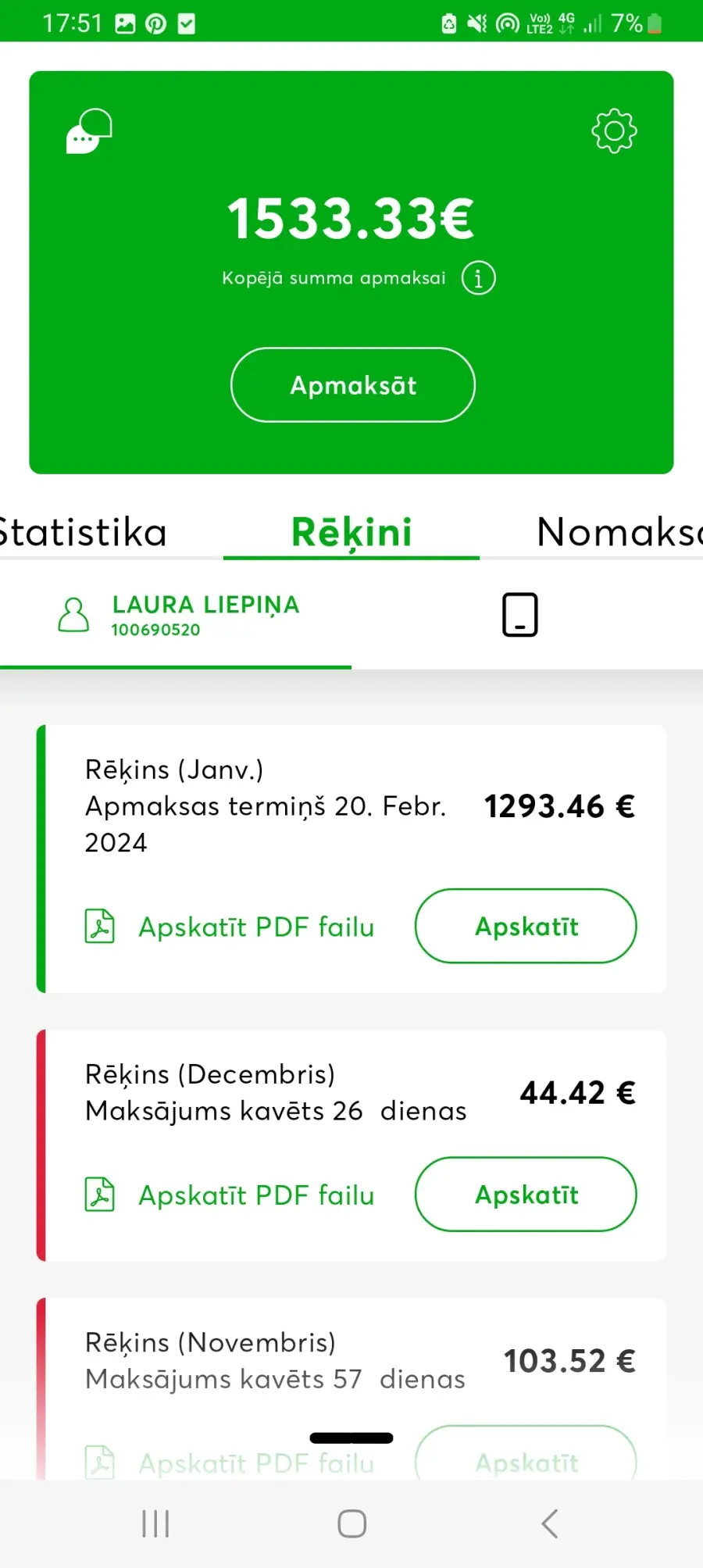Viewport: 703px width, 1568px height.
Task: Open the settings gear
Action: (614, 131)
